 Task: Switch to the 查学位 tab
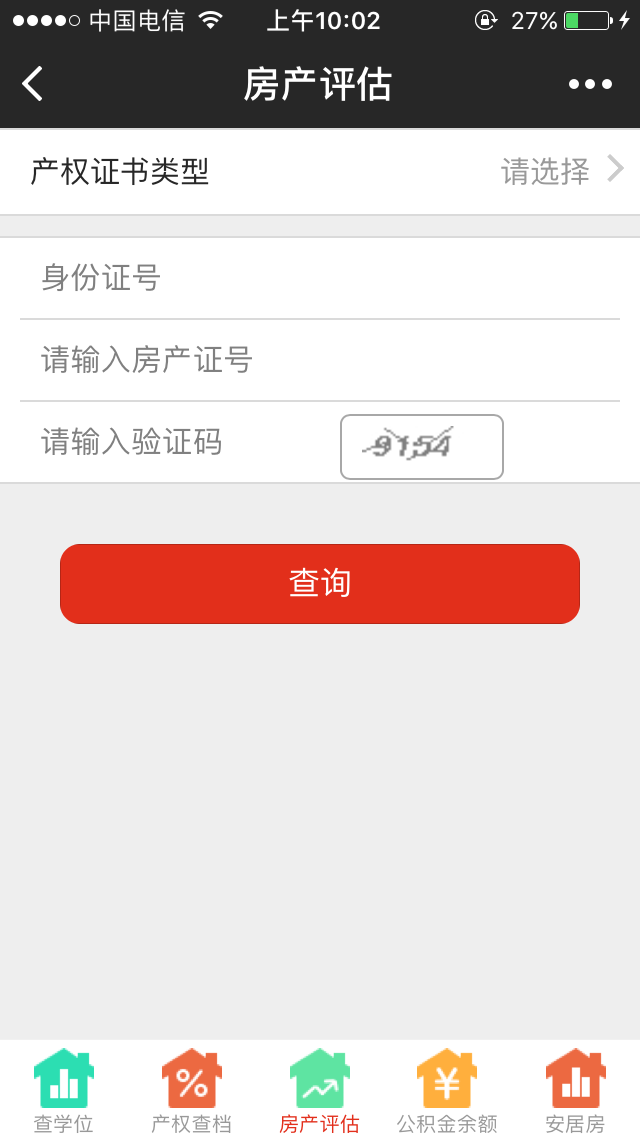[64, 1090]
